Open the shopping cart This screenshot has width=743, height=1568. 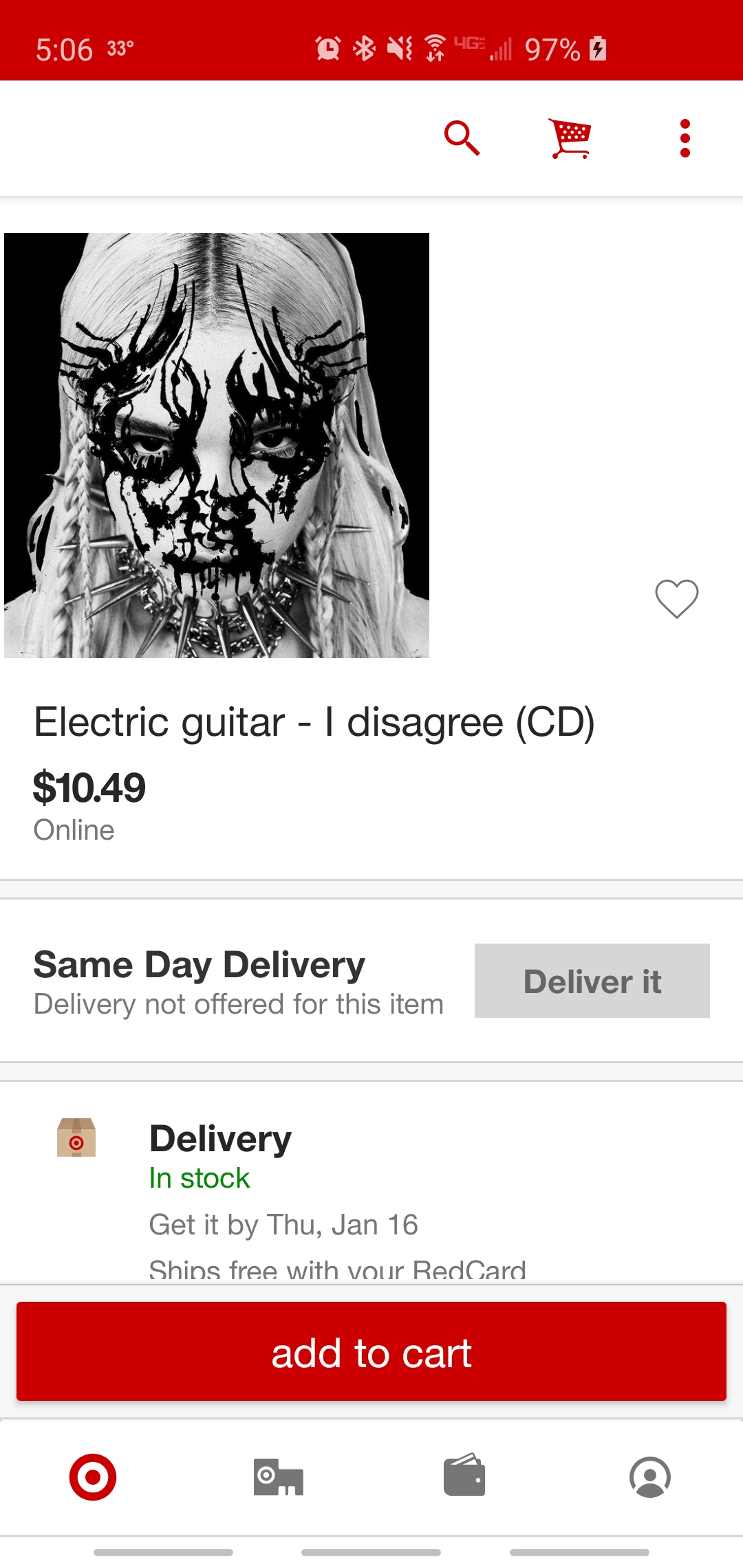click(570, 137)
